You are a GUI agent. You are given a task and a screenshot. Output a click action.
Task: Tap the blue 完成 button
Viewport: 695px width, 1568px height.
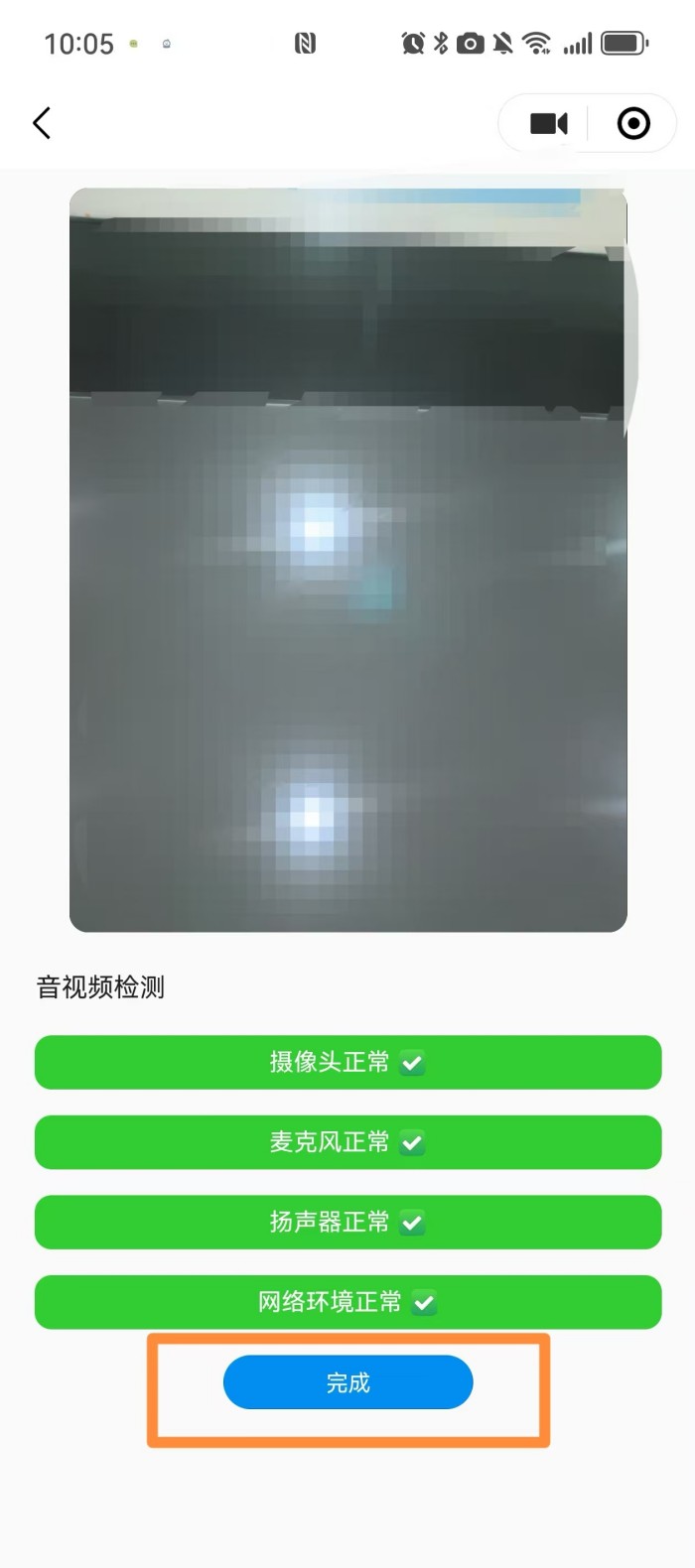point(347,1382)
